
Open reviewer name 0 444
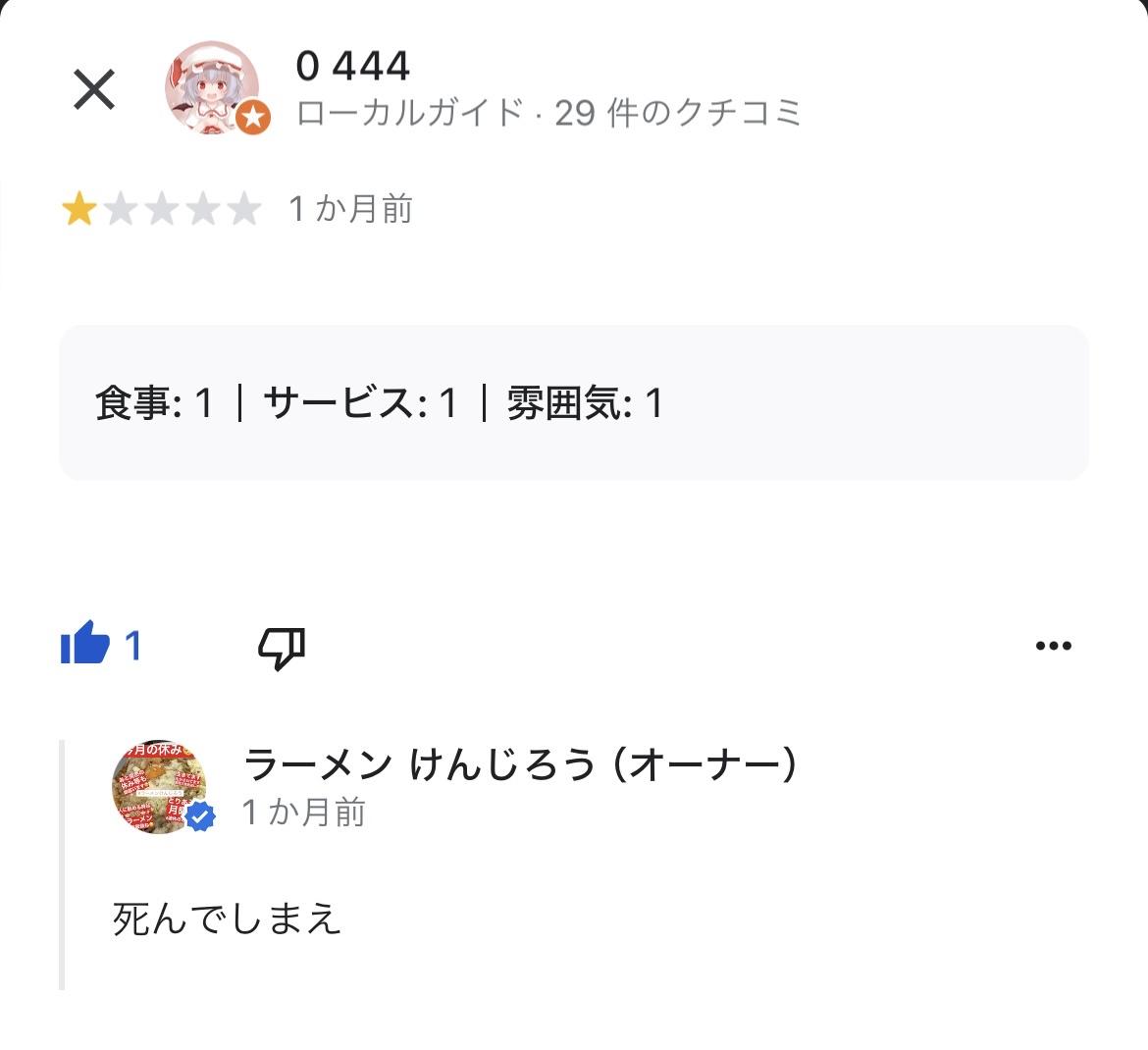coord(353,66)
